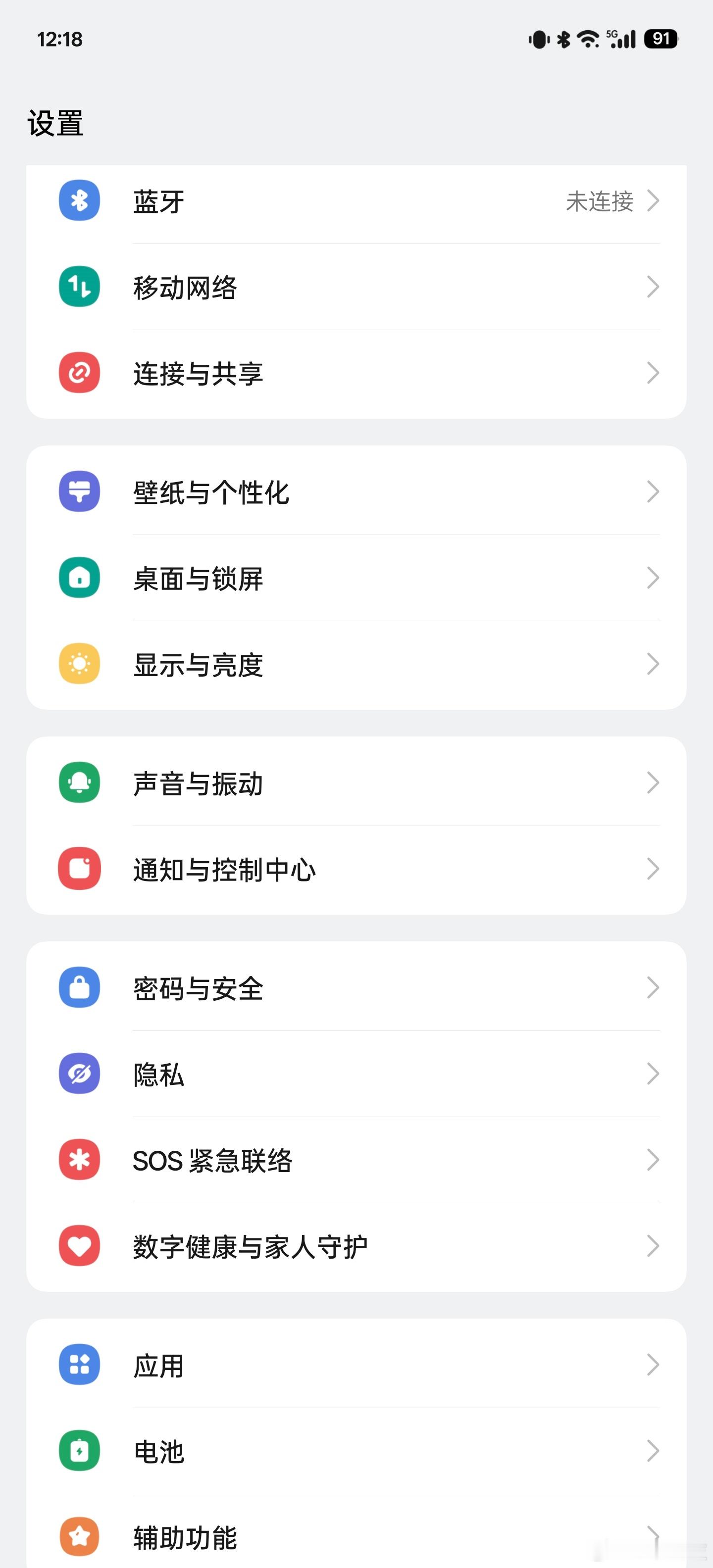
Task: Go to 密码与安全
Action: pos(356,987)
